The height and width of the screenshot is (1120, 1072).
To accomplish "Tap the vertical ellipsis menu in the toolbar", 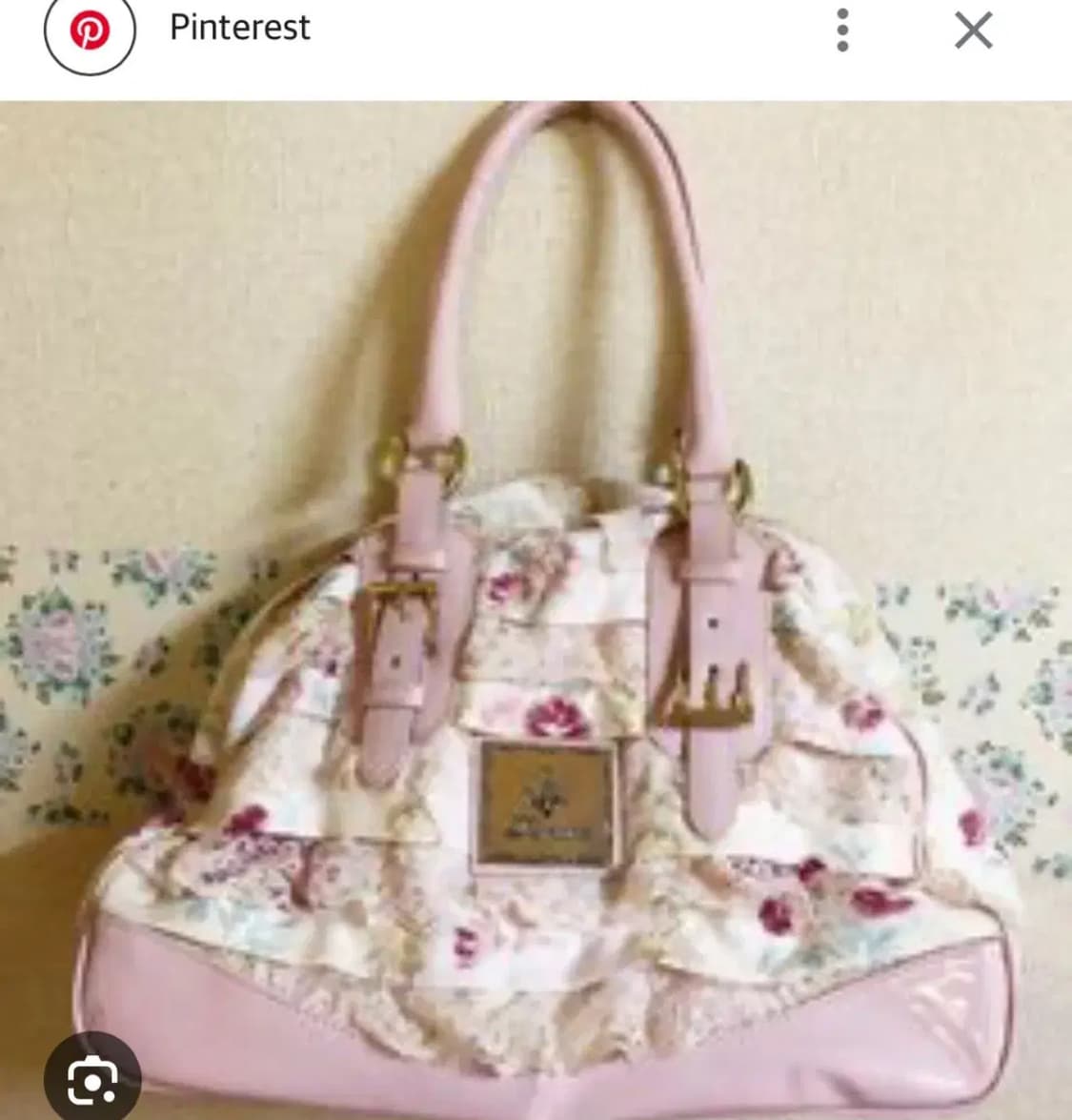I will click(842, 29).
